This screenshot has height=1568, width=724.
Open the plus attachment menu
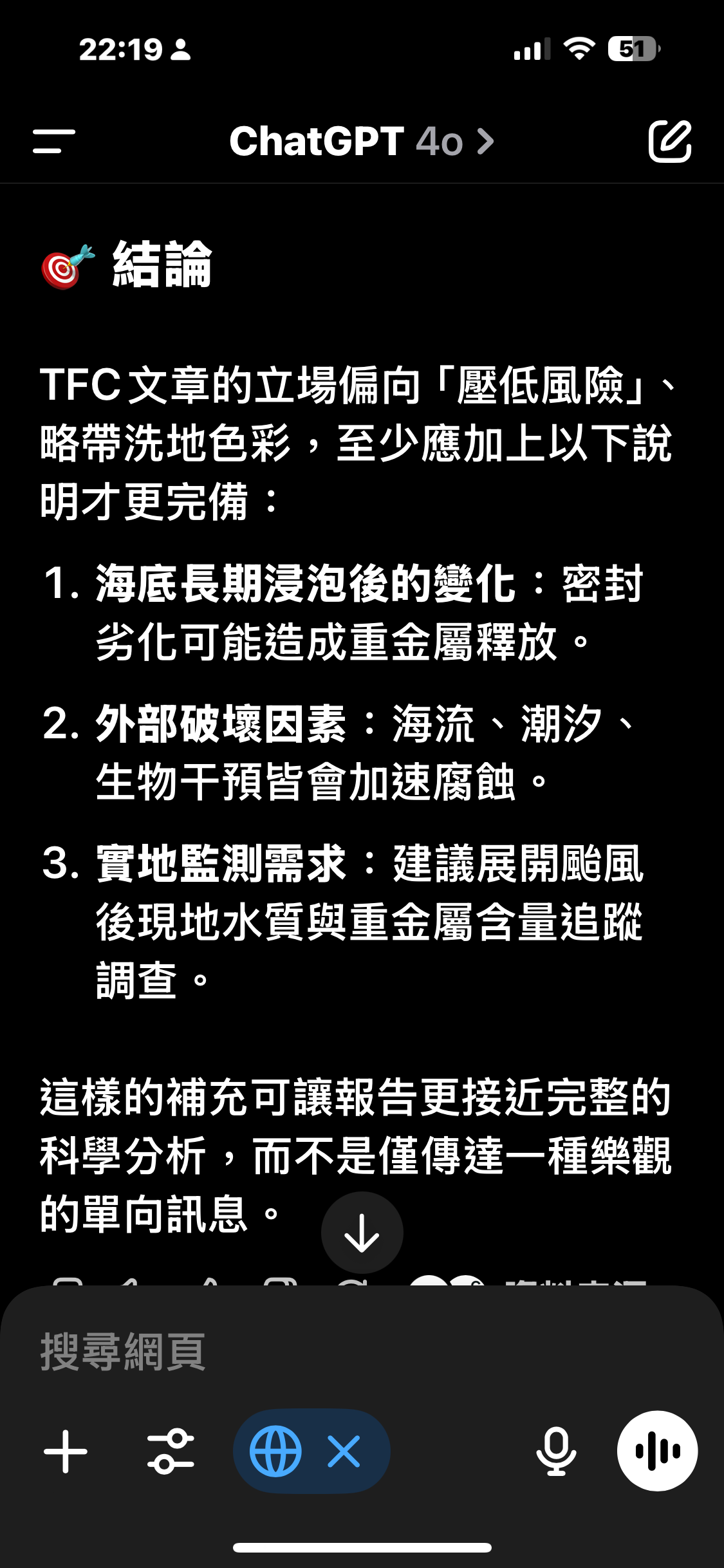(x=66, y=1451)
